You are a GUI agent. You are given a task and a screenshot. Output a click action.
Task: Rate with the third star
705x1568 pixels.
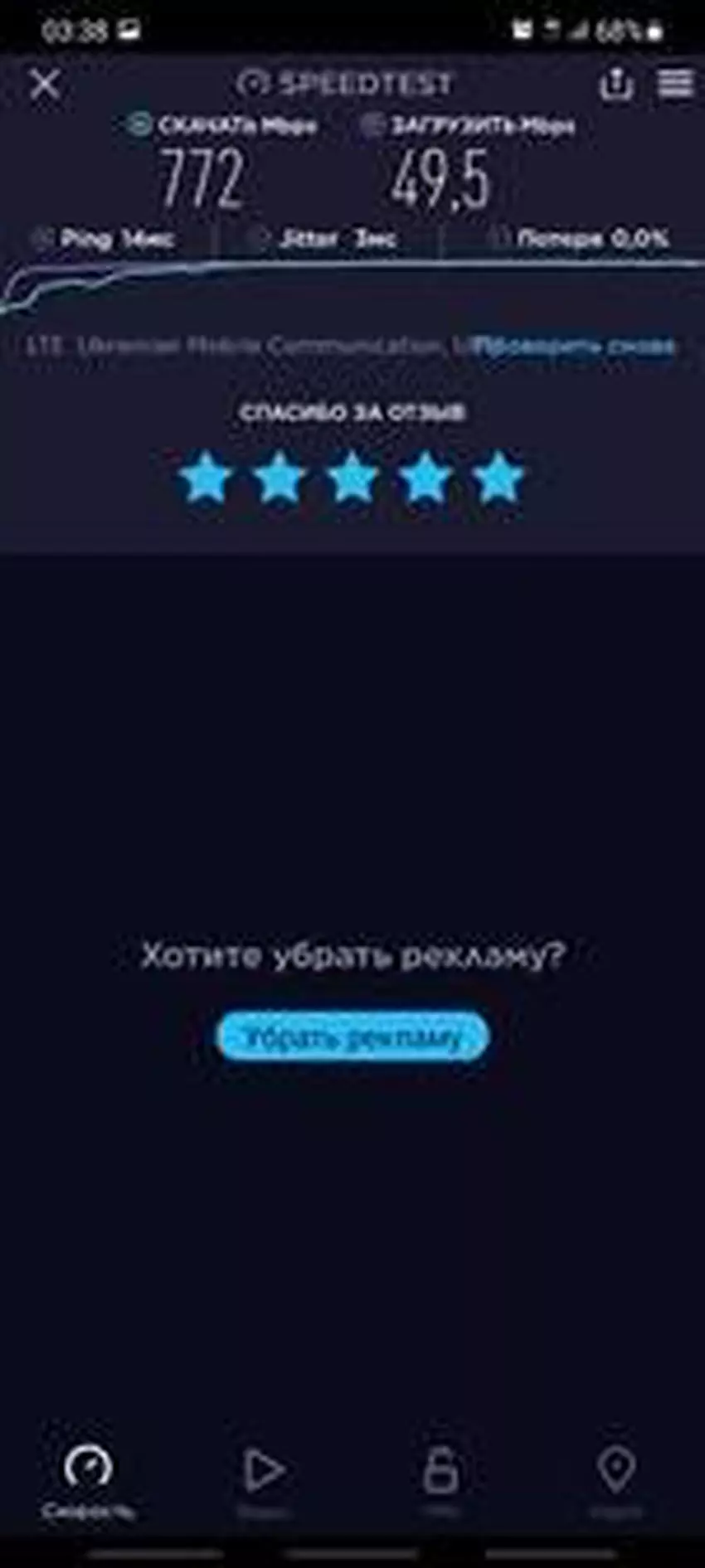[x=352, y=478]
